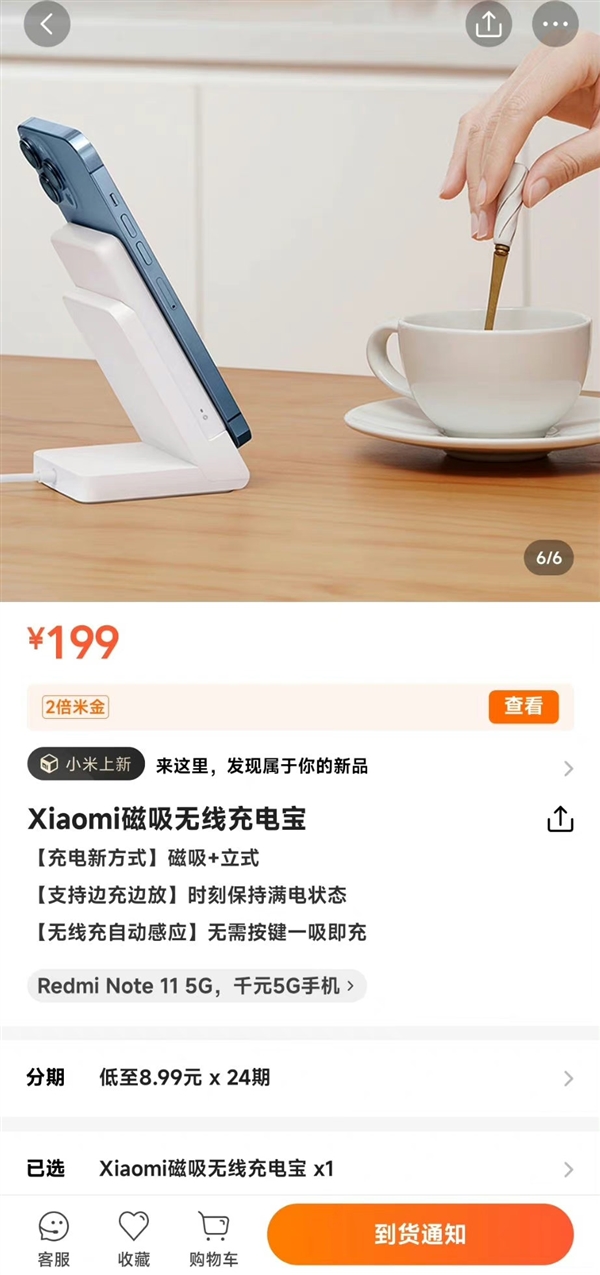Tap the orange 查看 button

[523, 707]
